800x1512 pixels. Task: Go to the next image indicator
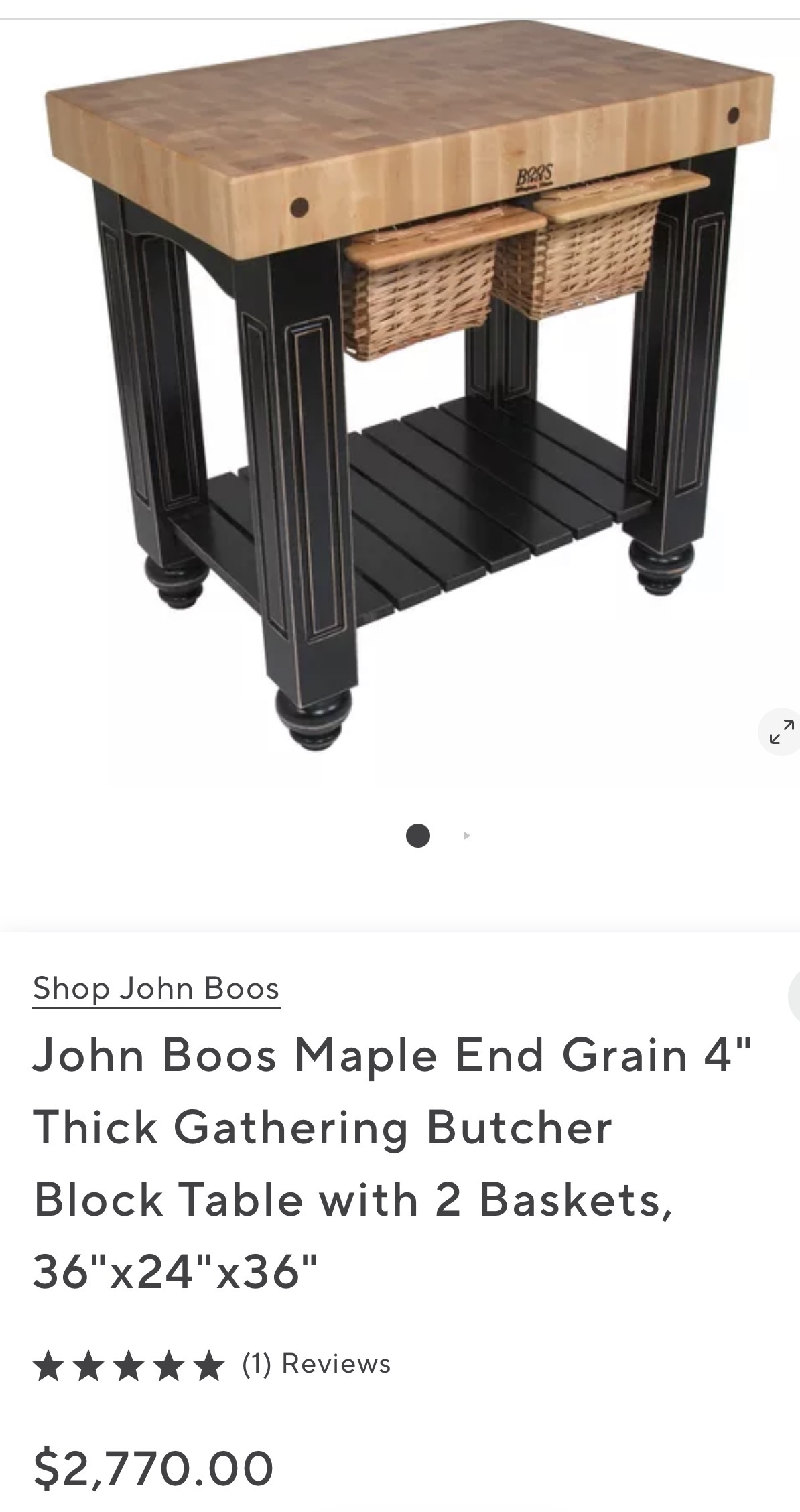[x=467, y=836]
